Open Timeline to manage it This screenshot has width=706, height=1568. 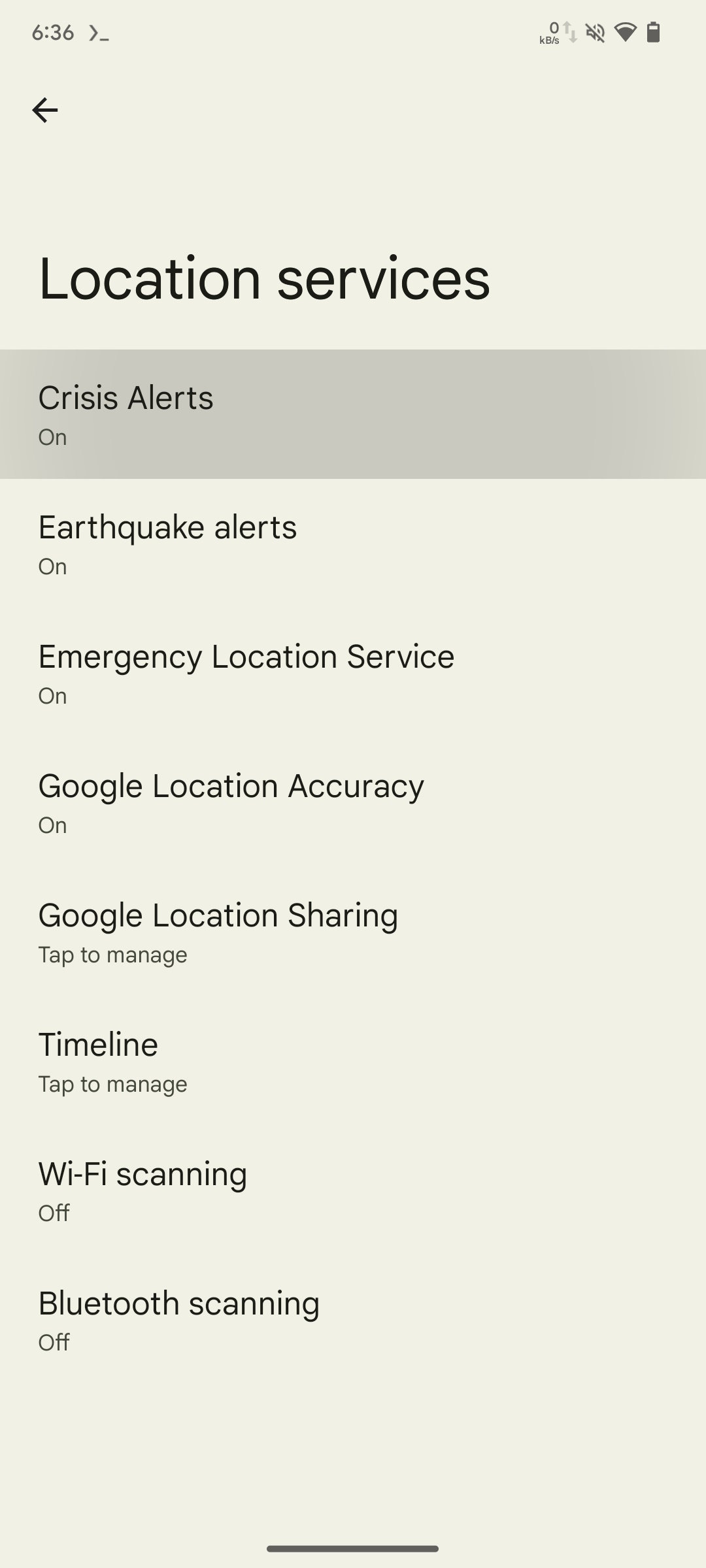click(x=353, y=1061)
